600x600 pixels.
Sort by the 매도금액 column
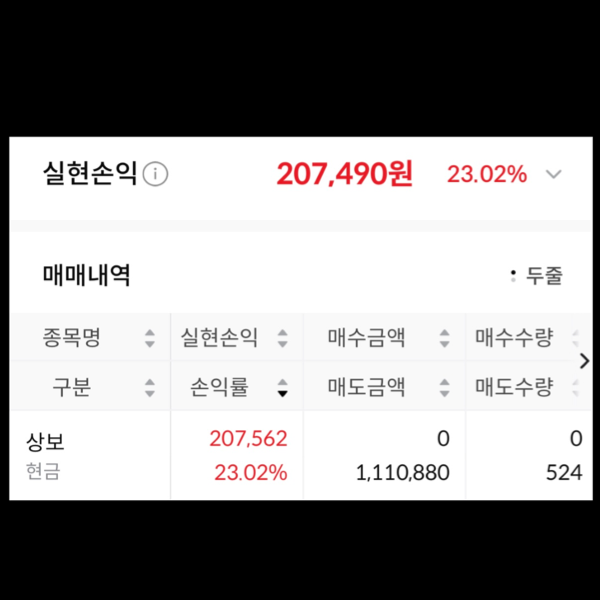384,387
